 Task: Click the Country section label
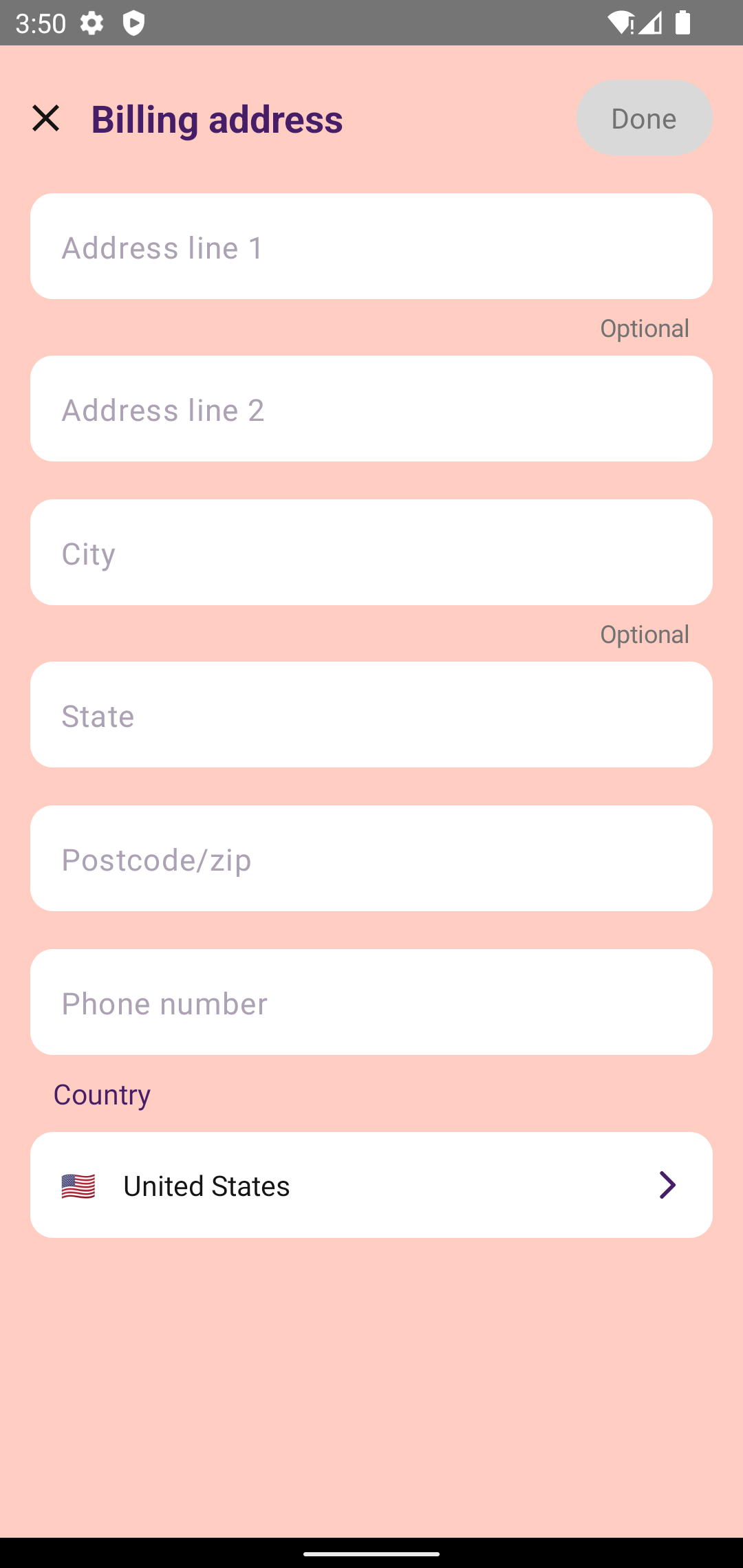tap(102, 1093)
